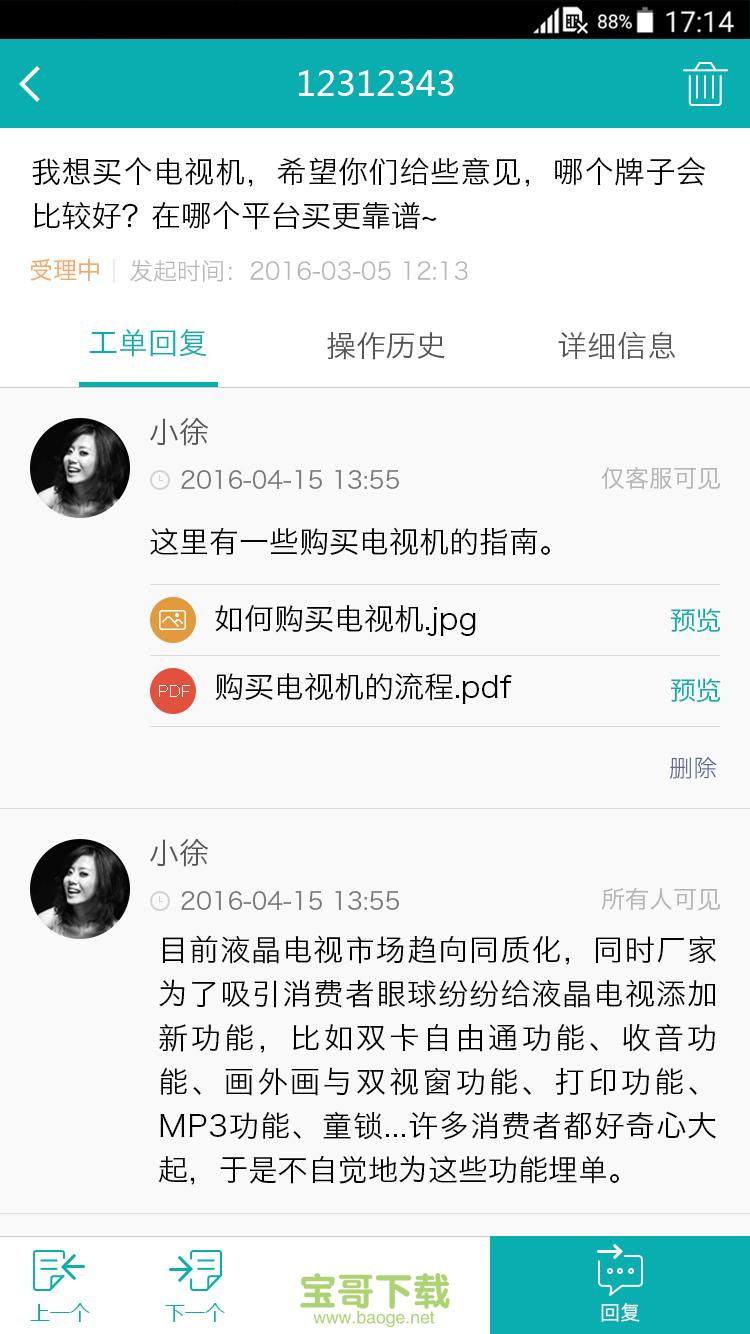Tap the 受理中 status label
750x1334 pixels.
[x=64, y=270]
